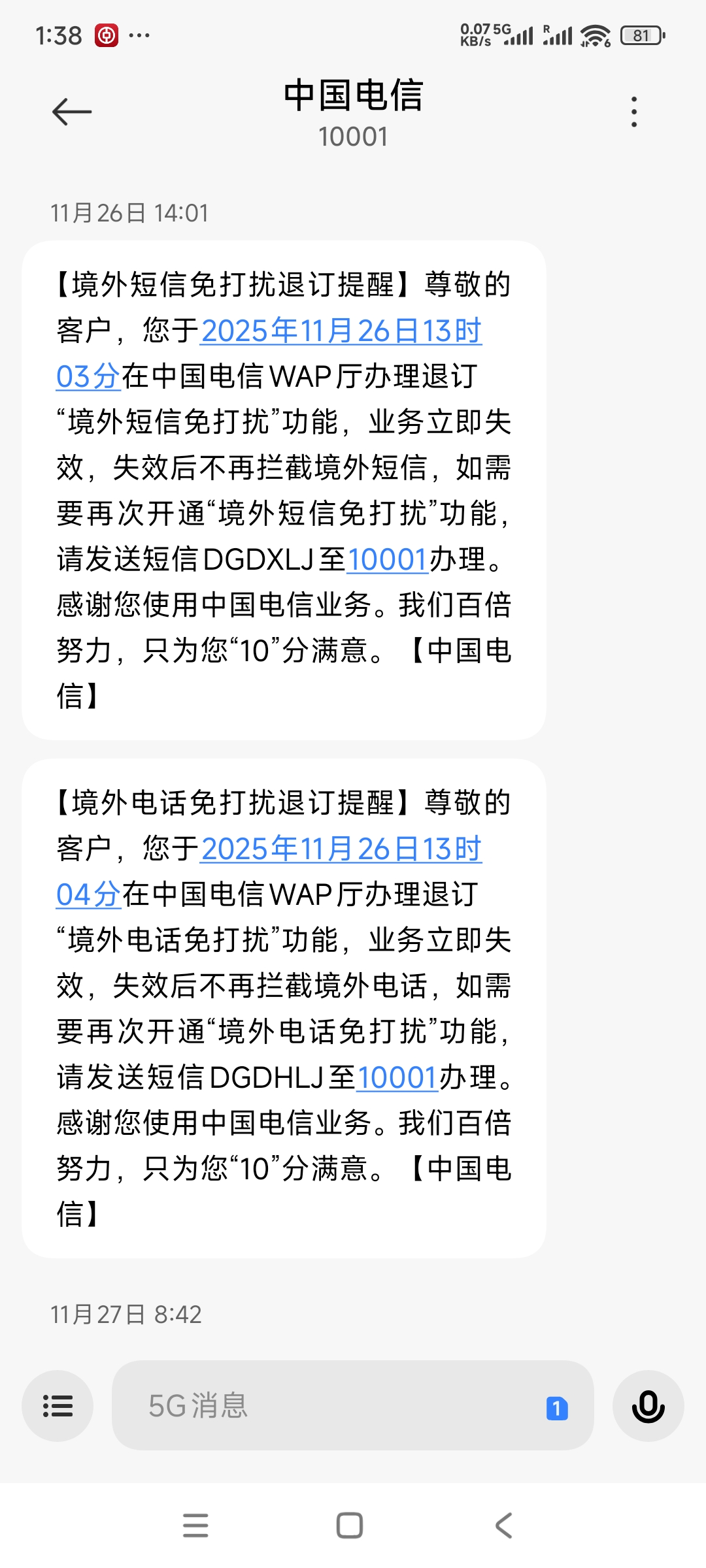Focus the 5G消息 message input field
Screen dimensions: 706x1568
coord(327,1406)
